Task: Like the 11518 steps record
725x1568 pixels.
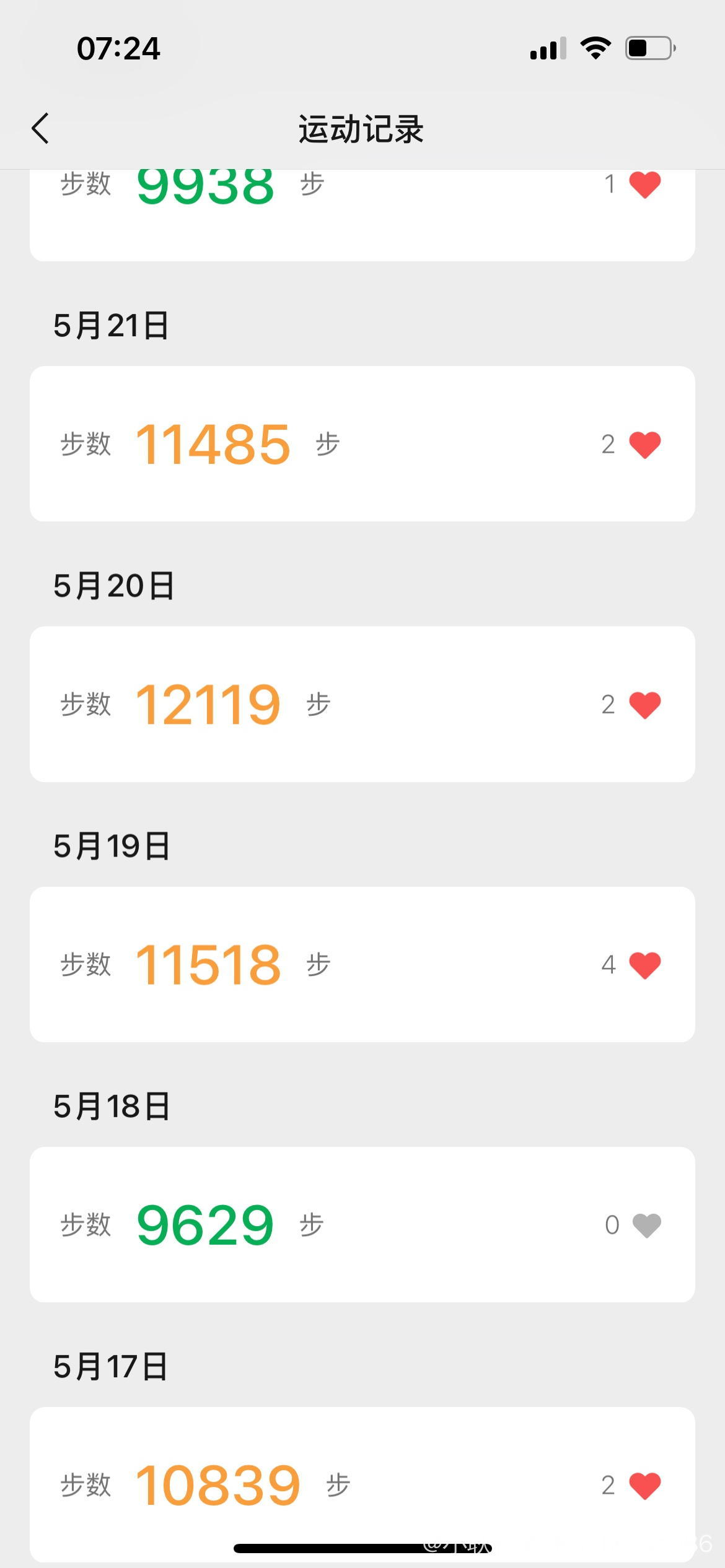Action: click(645, 965)
